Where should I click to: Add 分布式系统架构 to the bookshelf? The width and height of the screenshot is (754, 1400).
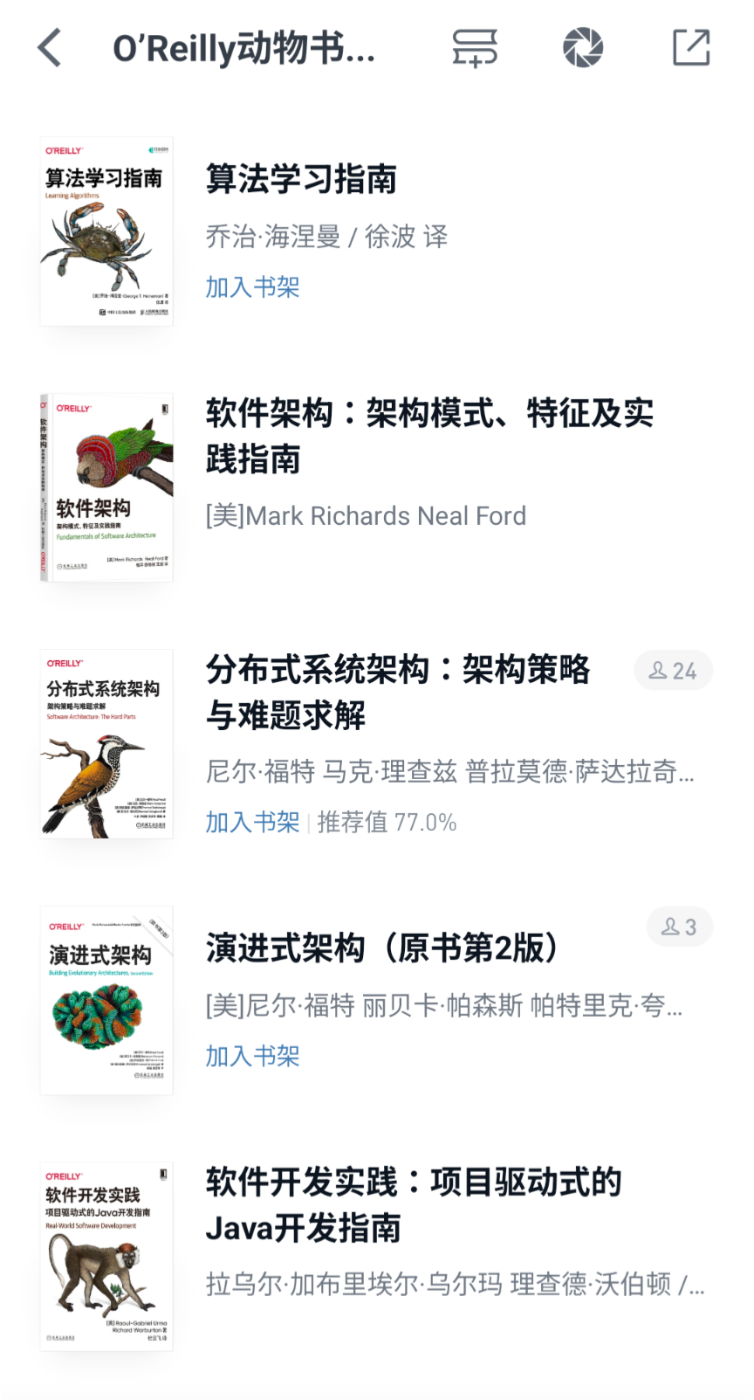point(252,822)
